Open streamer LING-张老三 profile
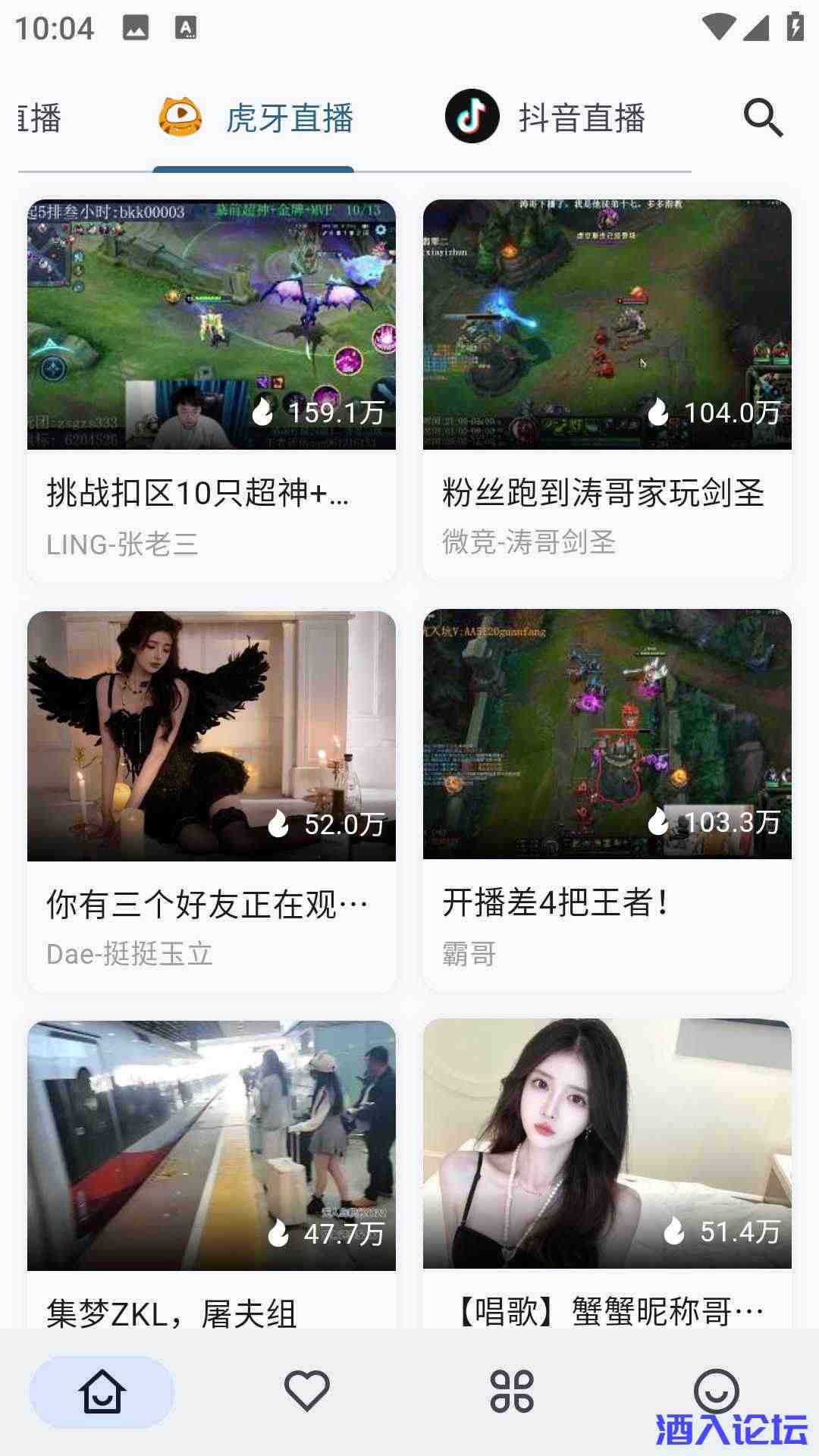 point(122,544)
